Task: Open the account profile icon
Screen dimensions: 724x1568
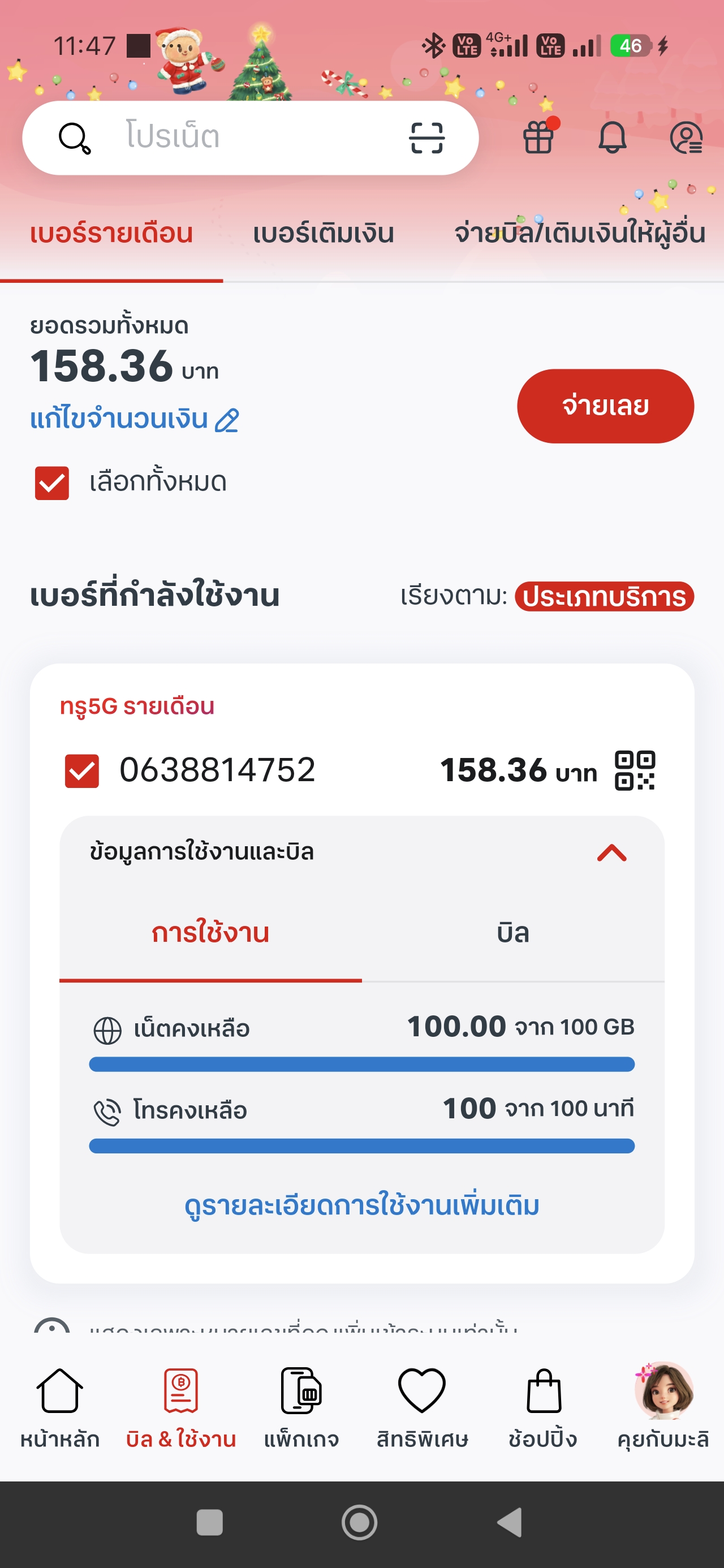Action: 686,137
